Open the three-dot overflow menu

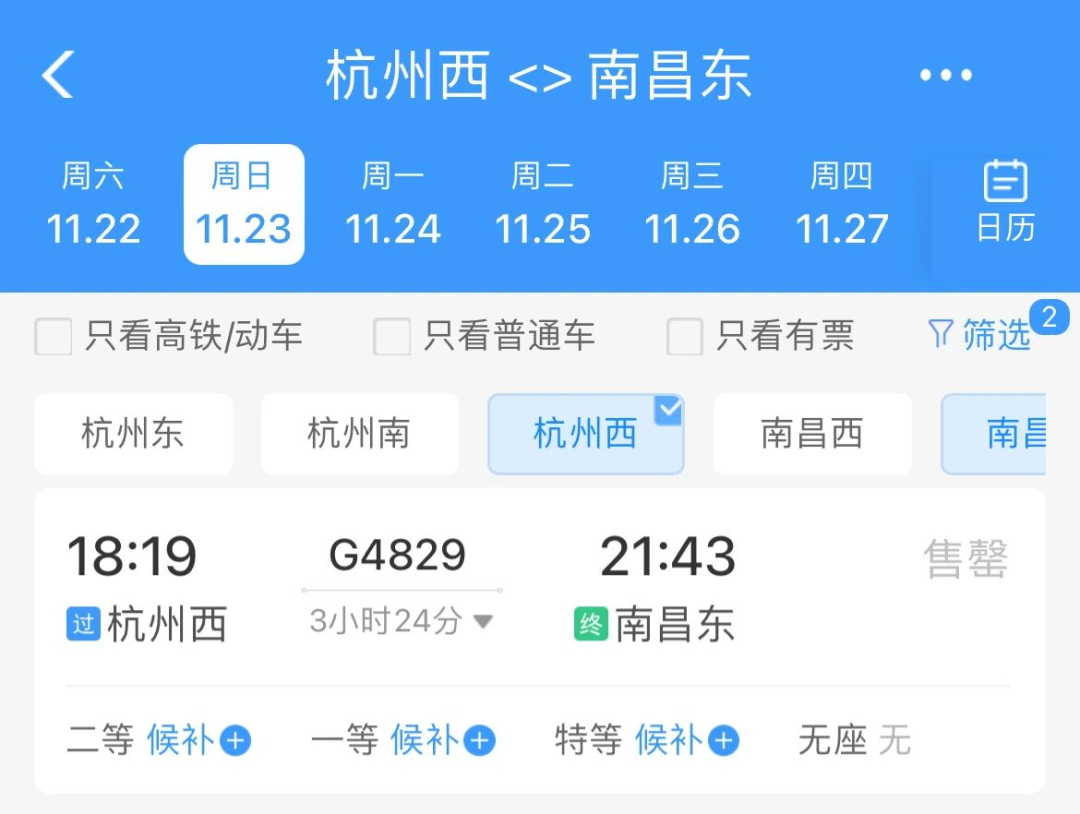point(945,76)
